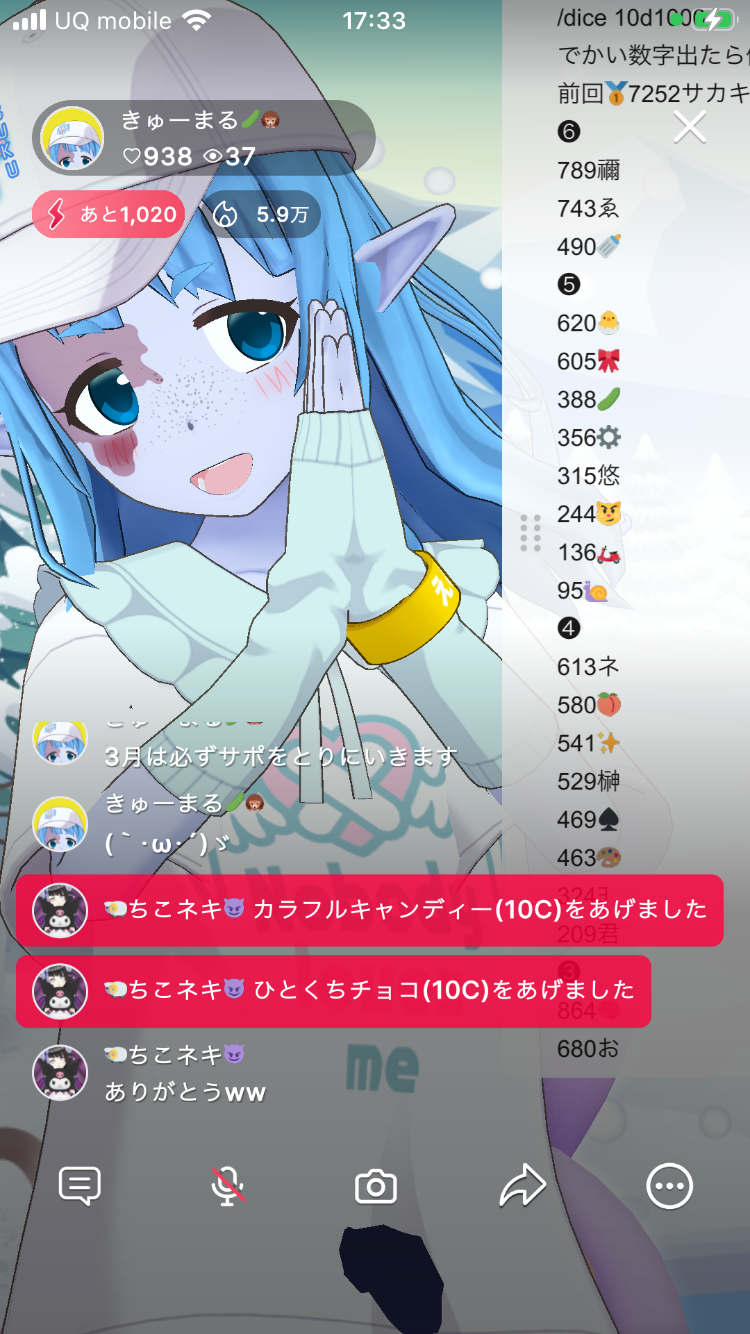Tap the ひとくちチョコ gift notification
Image resolution: width=750 pixels, height=1334 pixels.
333,991
